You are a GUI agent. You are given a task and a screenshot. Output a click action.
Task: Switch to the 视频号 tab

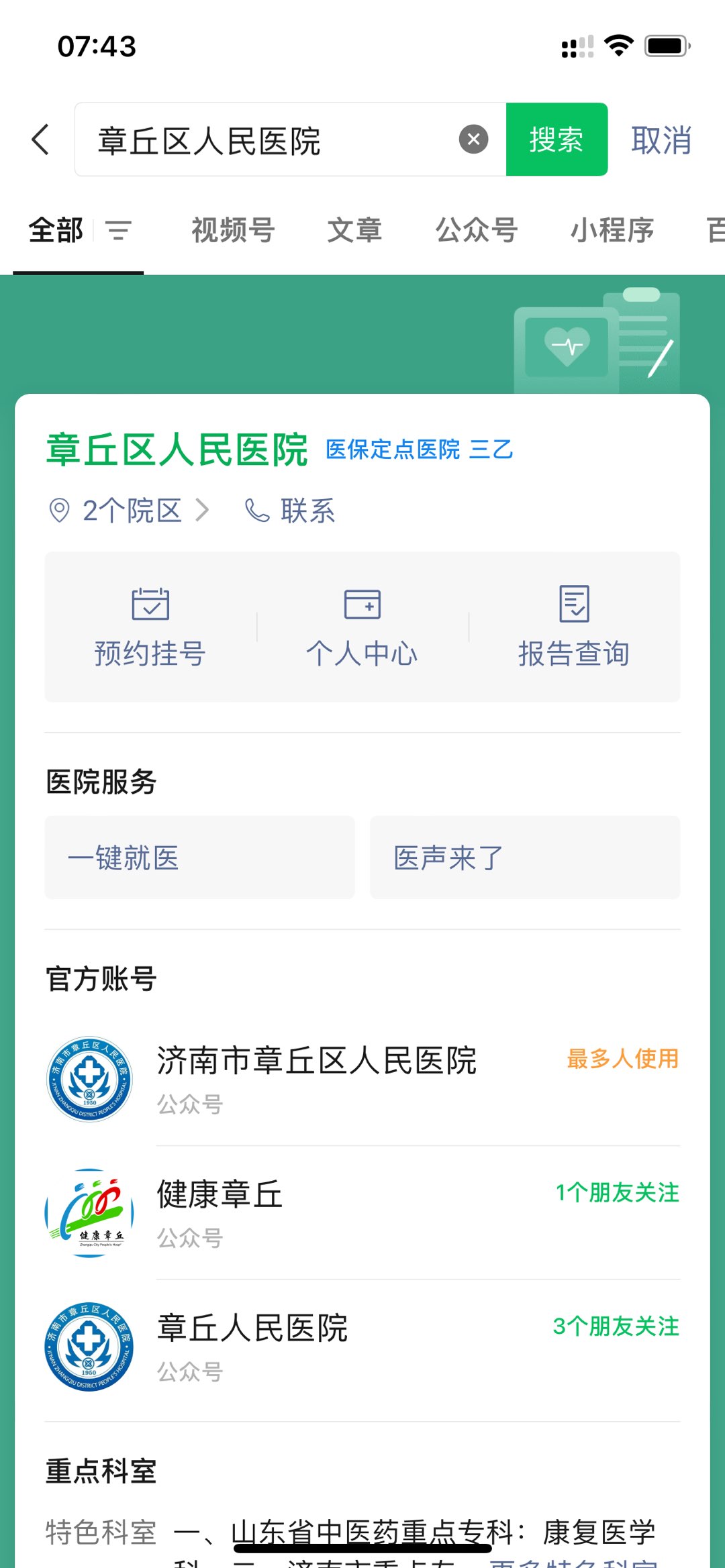click(233, 231)
